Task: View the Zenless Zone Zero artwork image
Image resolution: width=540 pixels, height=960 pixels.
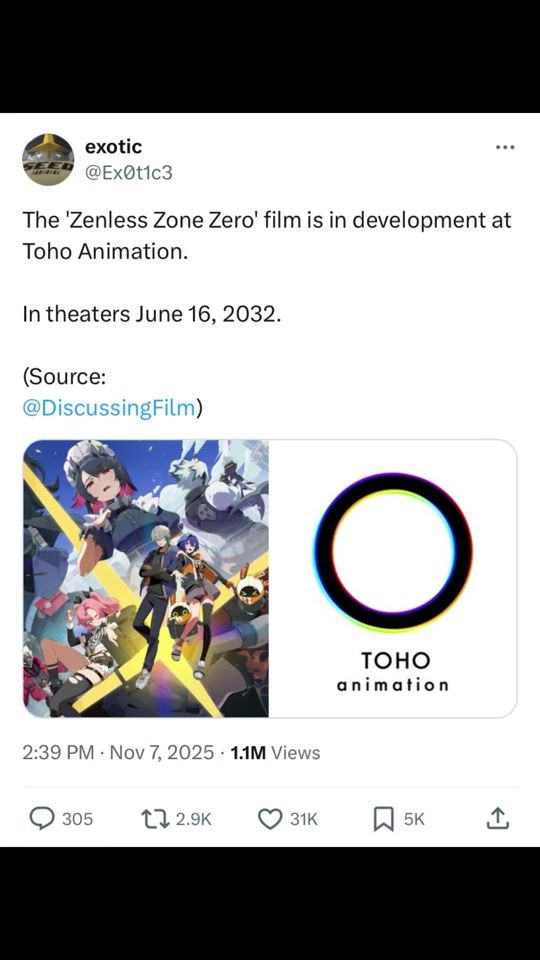Action: tap(146, 578)
